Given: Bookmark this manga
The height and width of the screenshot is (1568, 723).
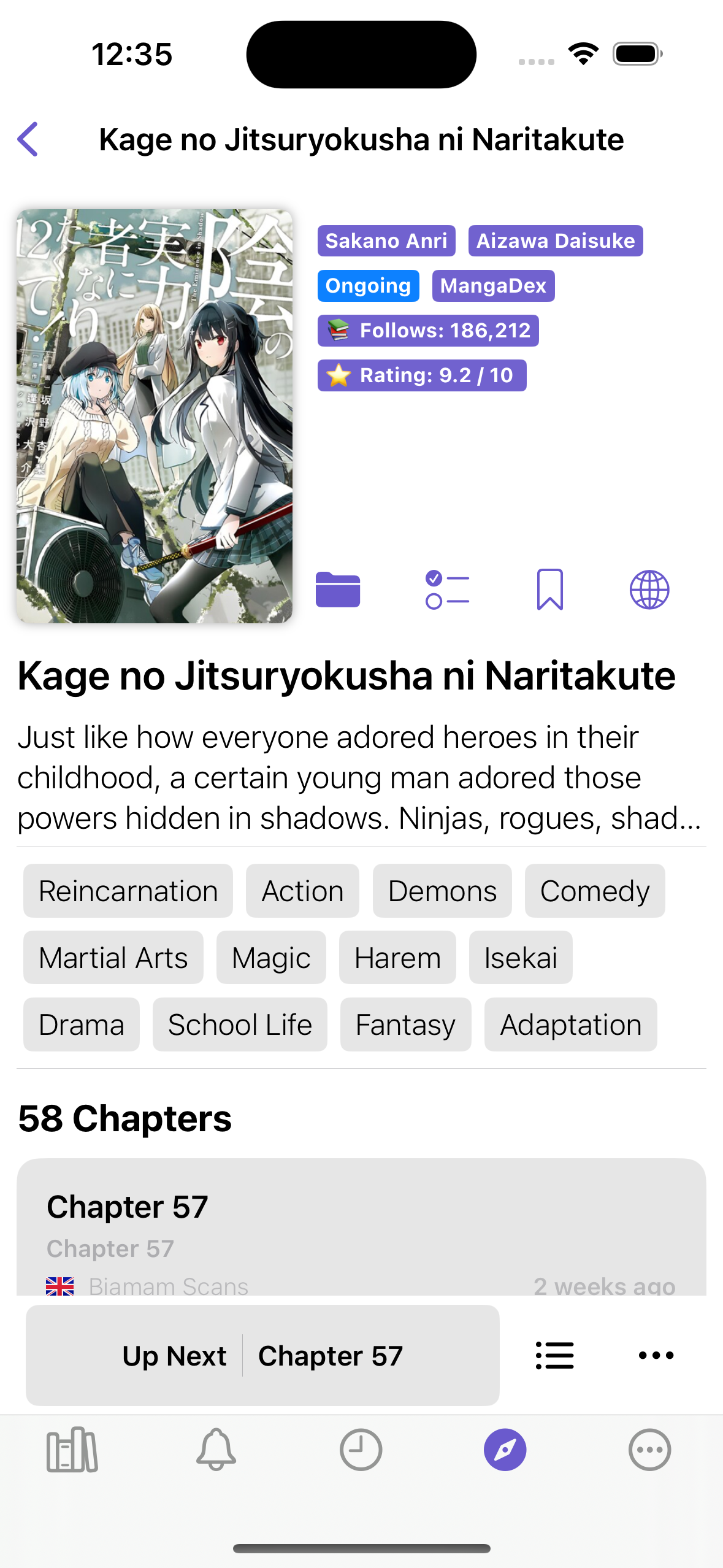Looking at the screenshot, I should pos(549,590).
